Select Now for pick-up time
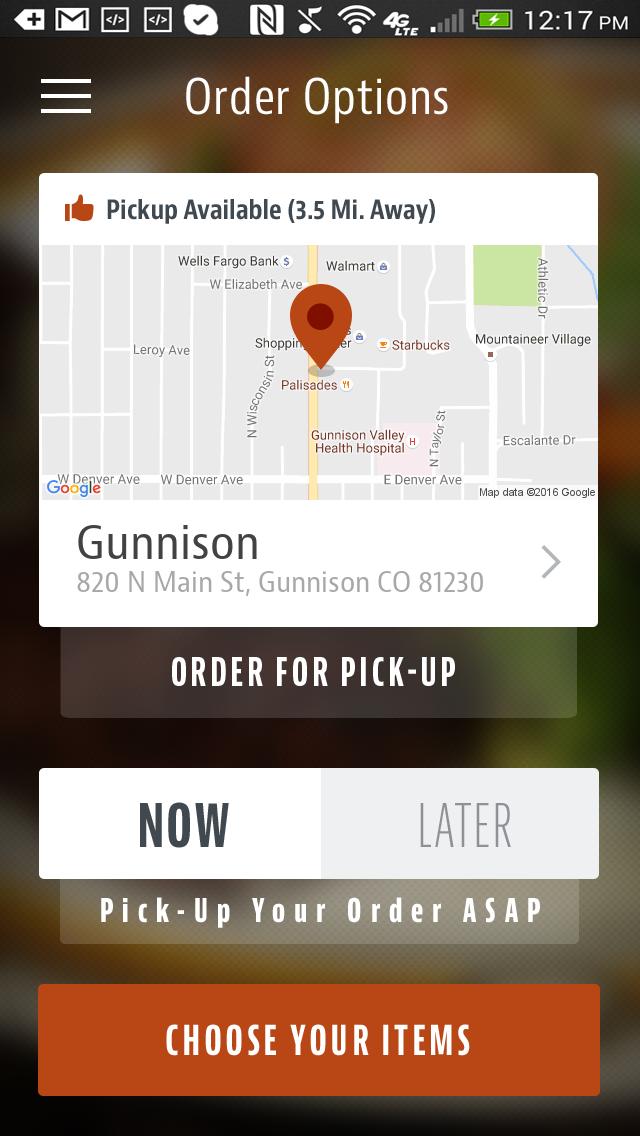 coord(182,824)
